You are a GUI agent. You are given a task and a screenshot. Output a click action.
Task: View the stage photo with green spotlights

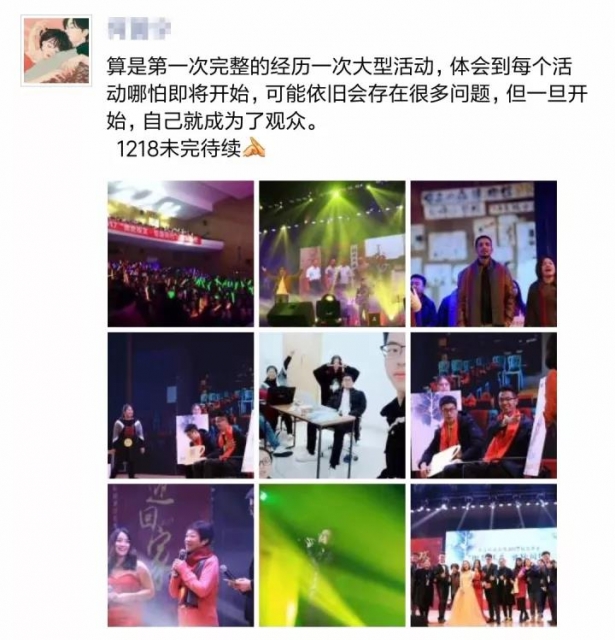pos(332,254)
